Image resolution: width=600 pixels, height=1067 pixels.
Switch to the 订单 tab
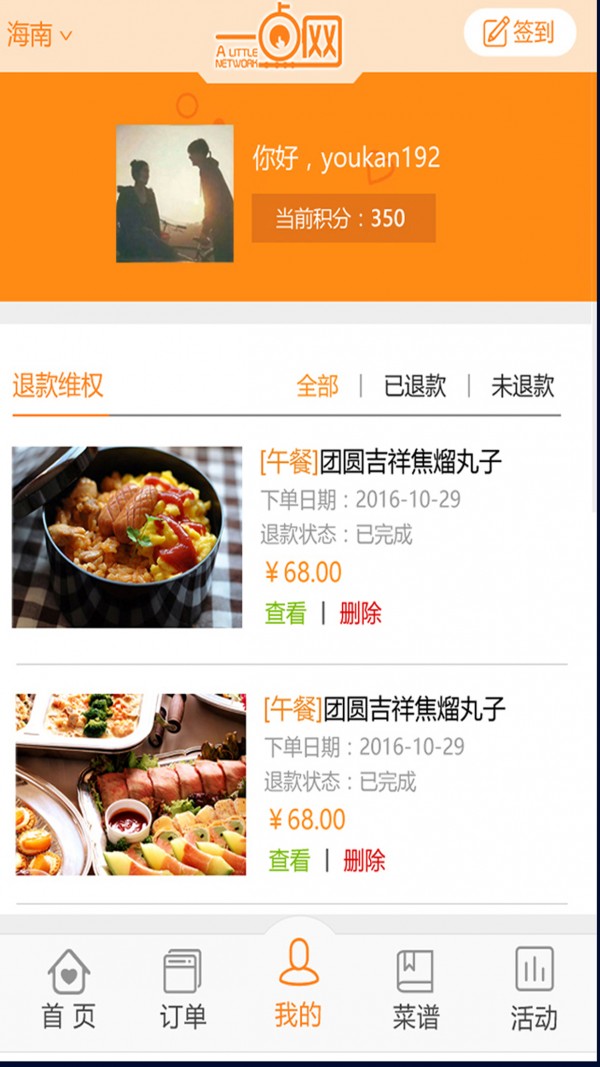pyautogui.click(x=183, y=988)
